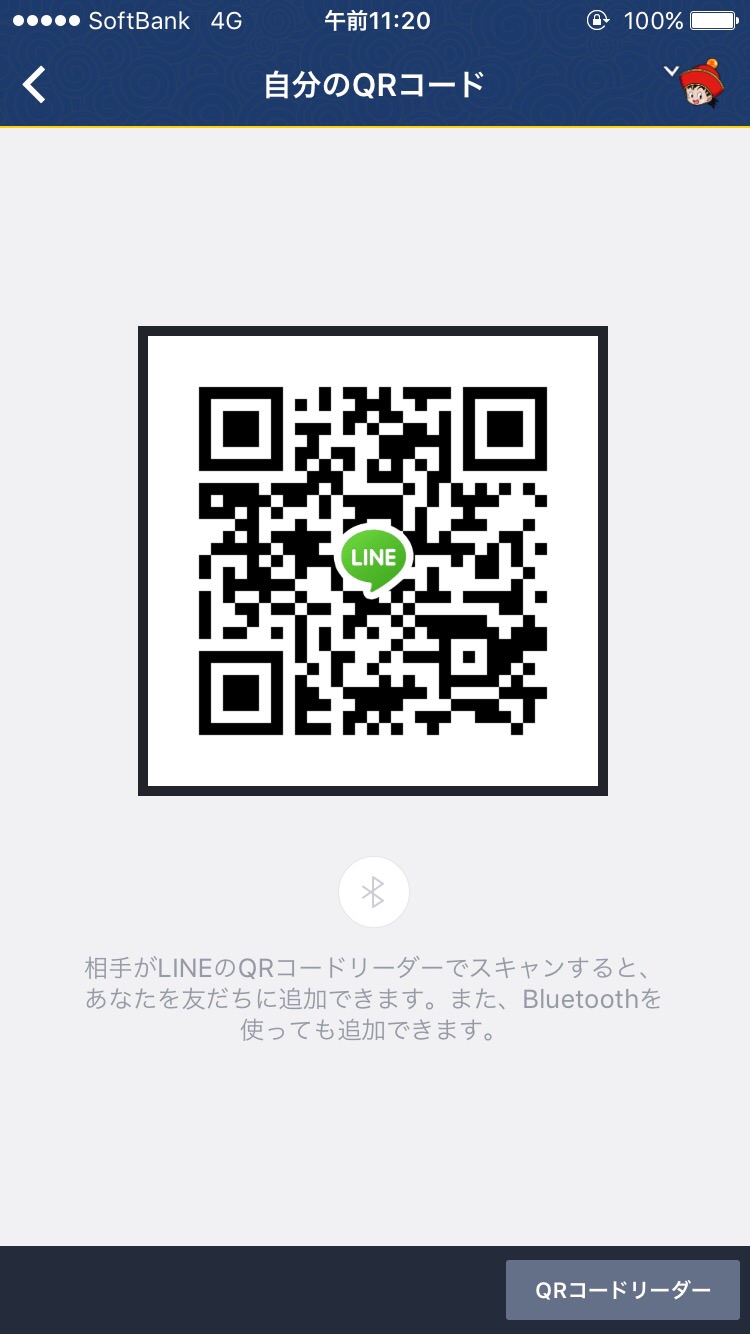This screenshot has width=750, height=1334.
Task: Tap the Bluetooth add-friend icon
Action: (x=373, y=892)
